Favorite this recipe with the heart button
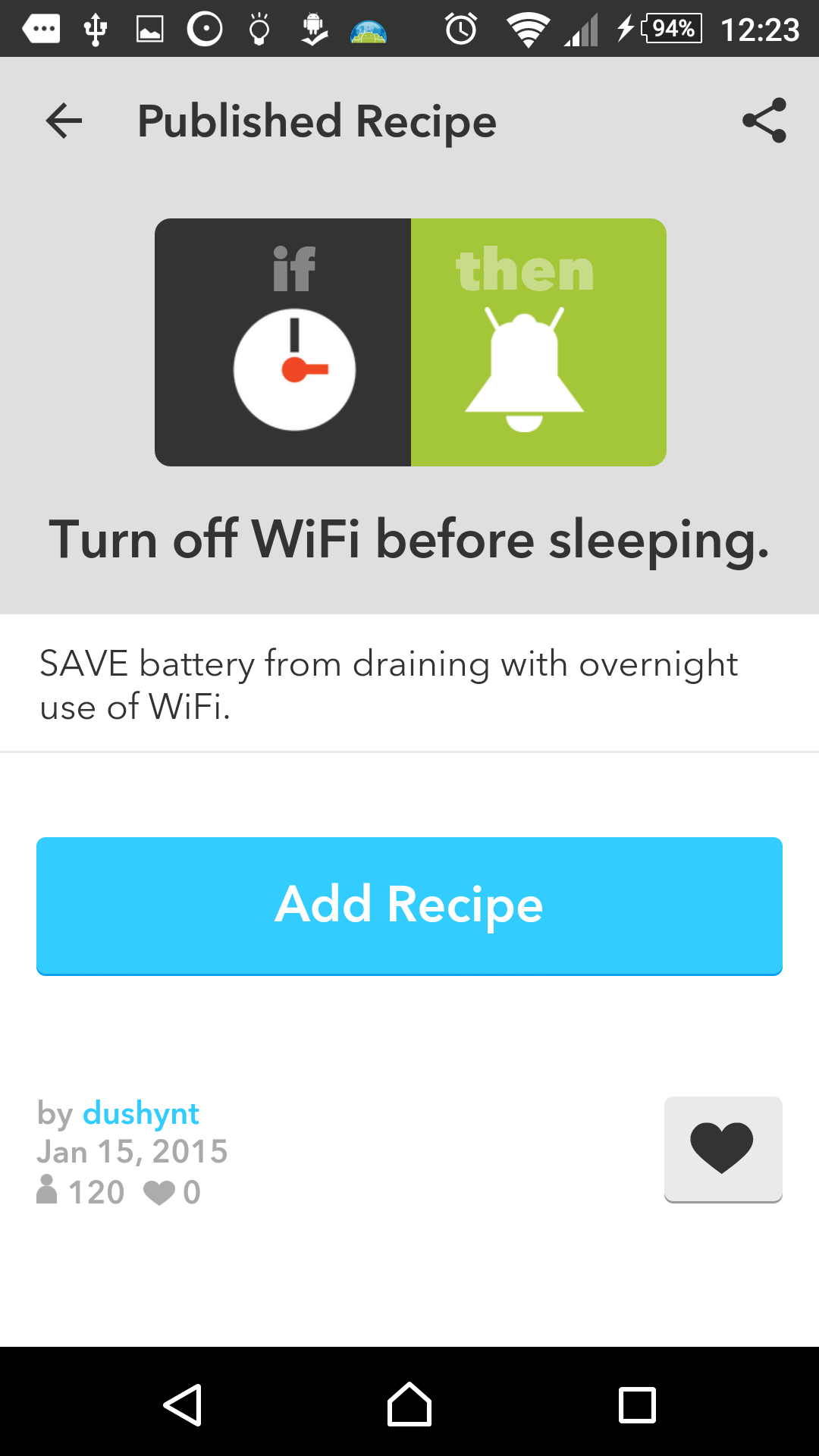 click(x=723, y=1148)
